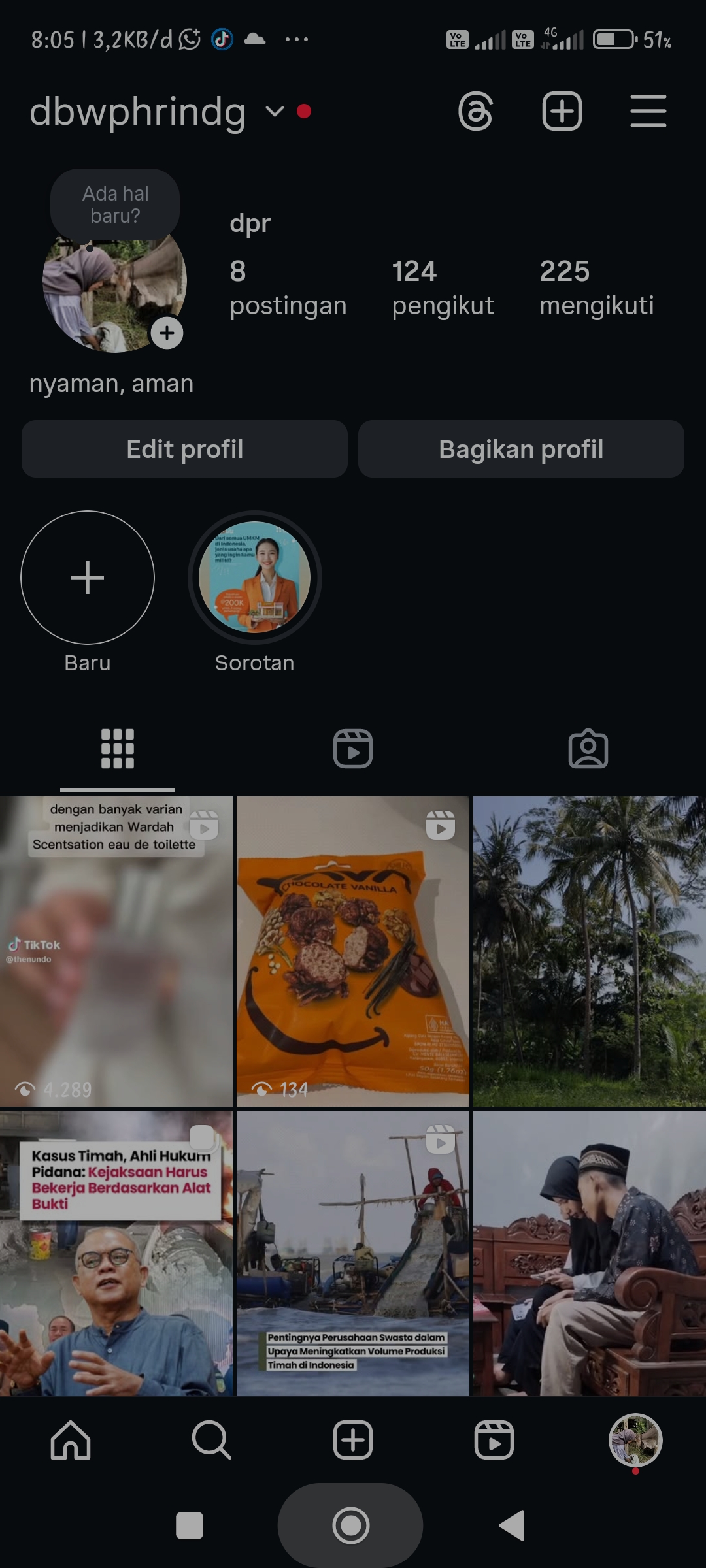Image resolution: width=706 pixels, height=1568 pixels.
Task: Create a new post from the header
Action: click(562, 112)
